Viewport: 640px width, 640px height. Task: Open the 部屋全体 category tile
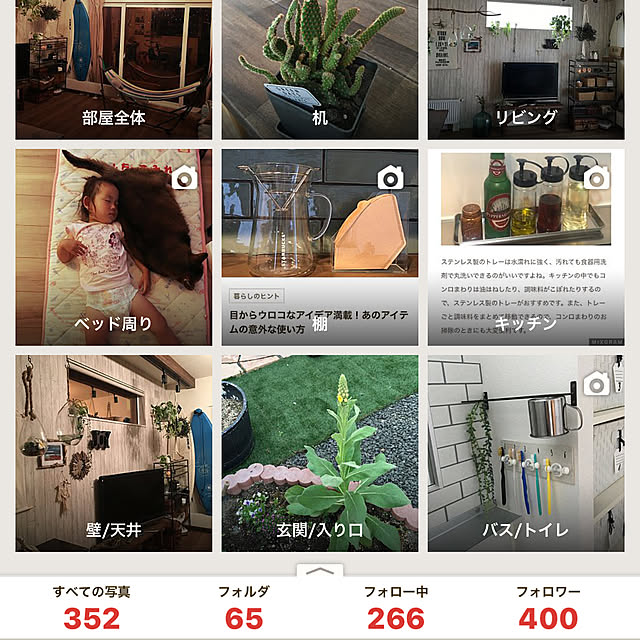coord(113,68)
